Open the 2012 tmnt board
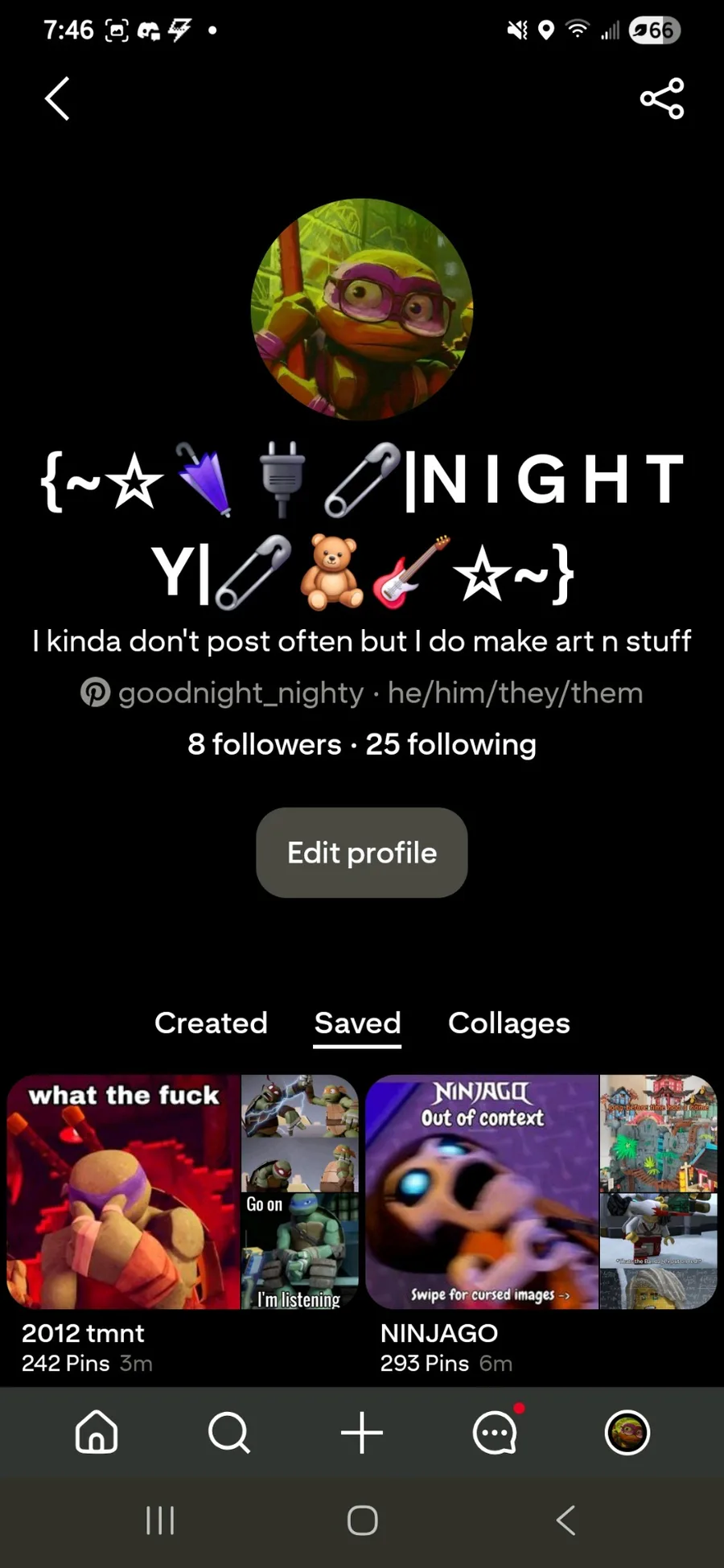 183,1192
